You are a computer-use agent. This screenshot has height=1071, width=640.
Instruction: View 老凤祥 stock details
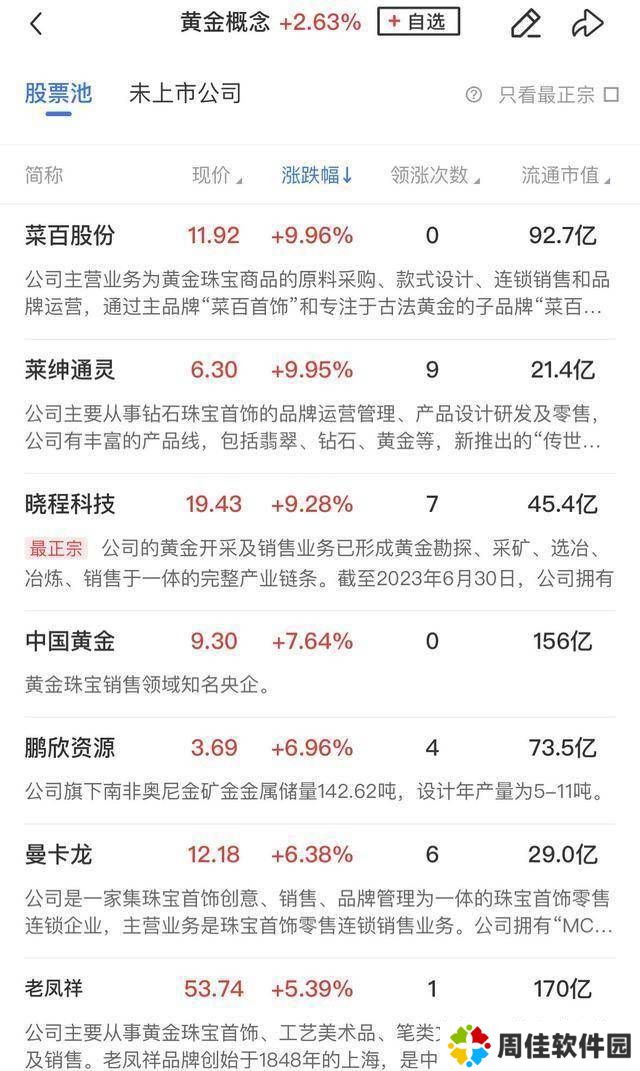(320, 1015)
